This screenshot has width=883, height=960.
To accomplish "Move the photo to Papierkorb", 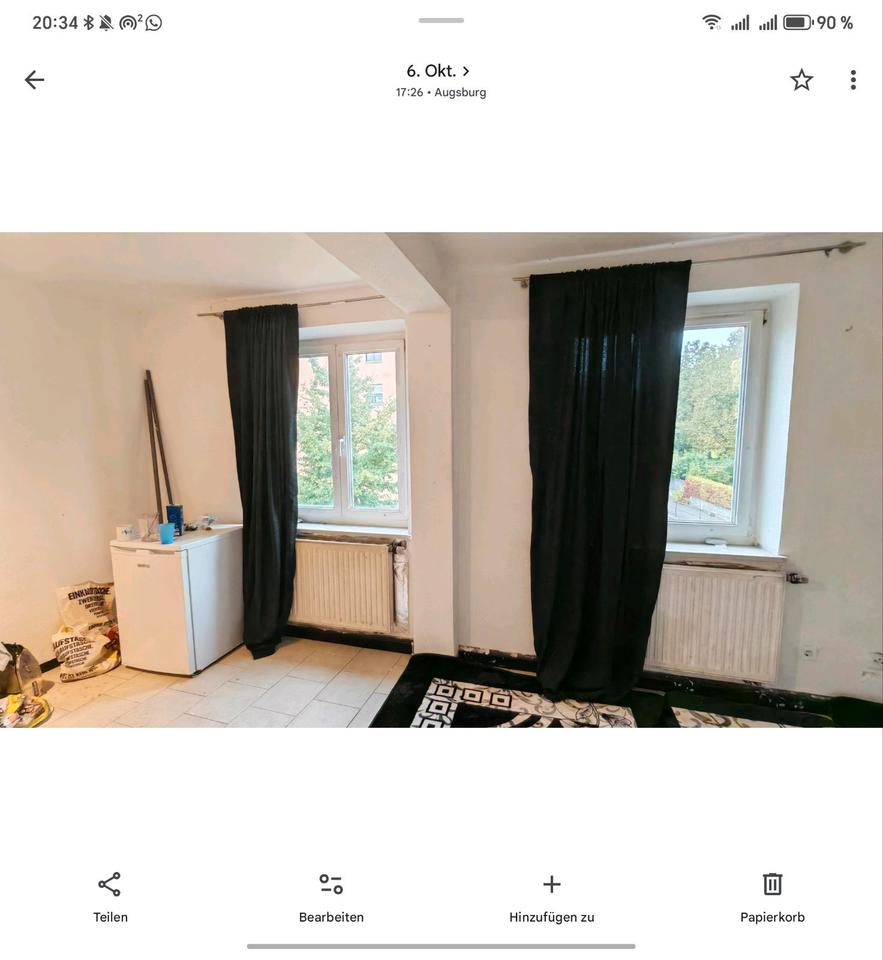I will pyautogui.click(x=772, y=896).
